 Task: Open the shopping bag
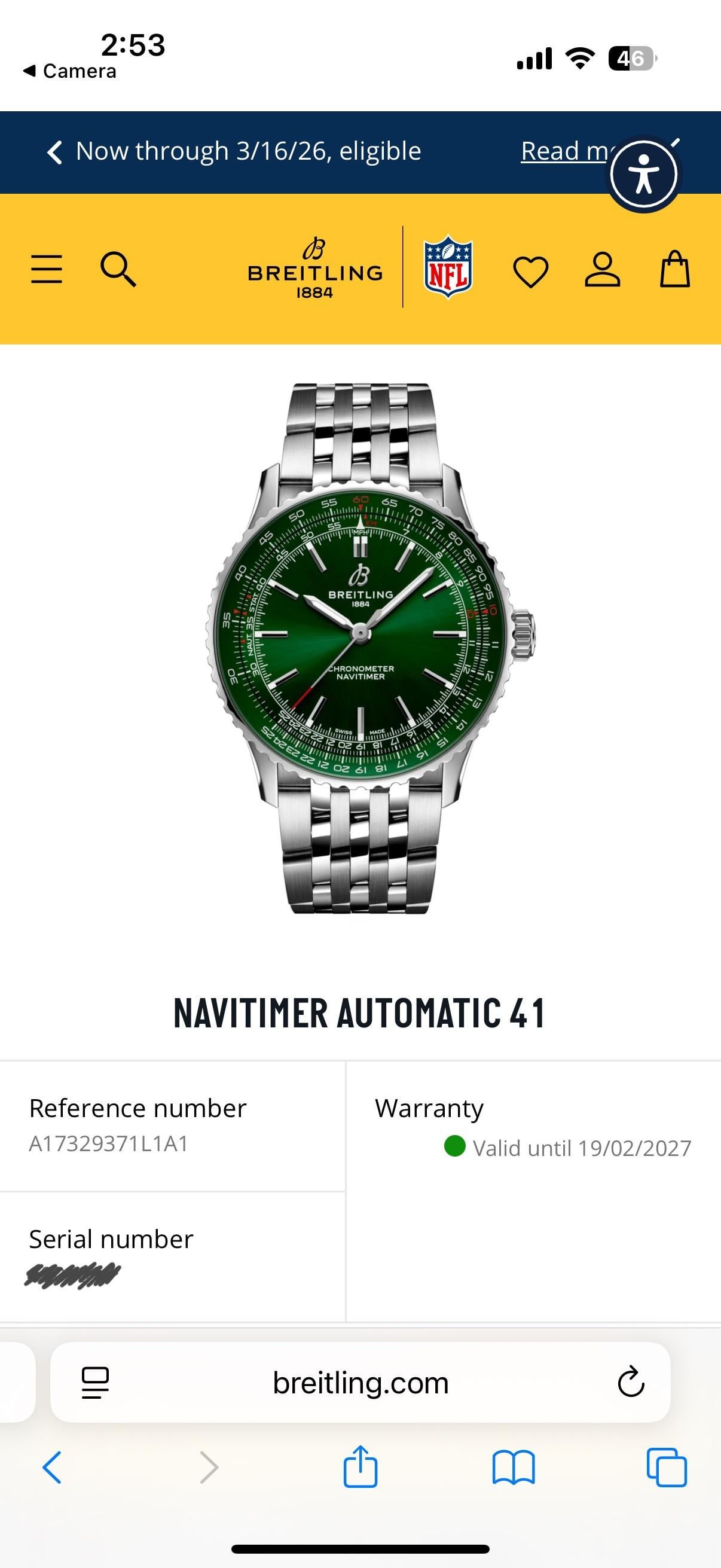click(676, 269)
